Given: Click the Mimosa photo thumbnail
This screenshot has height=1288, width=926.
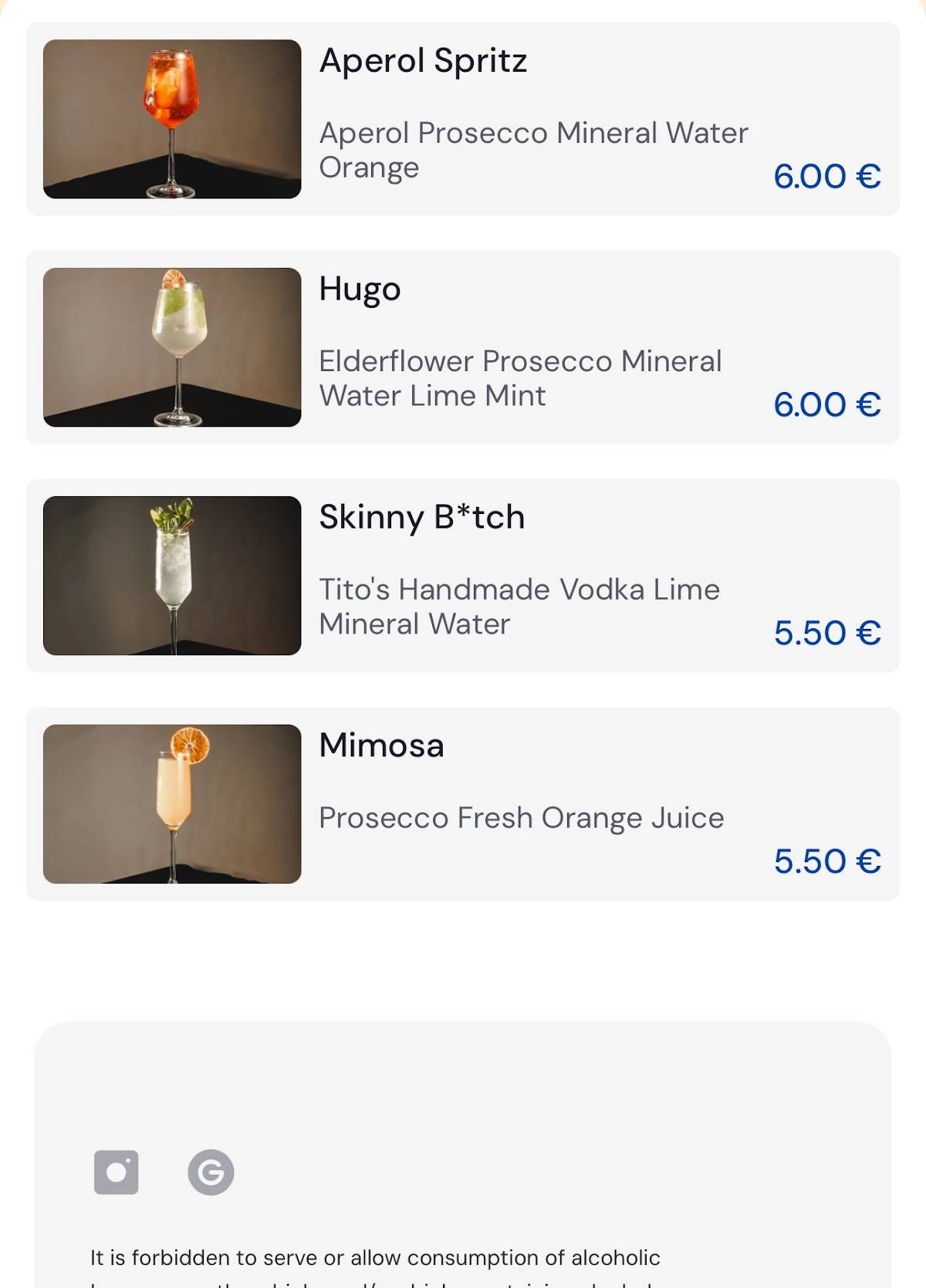Looking at the screenshot, I should pos(171,803).
